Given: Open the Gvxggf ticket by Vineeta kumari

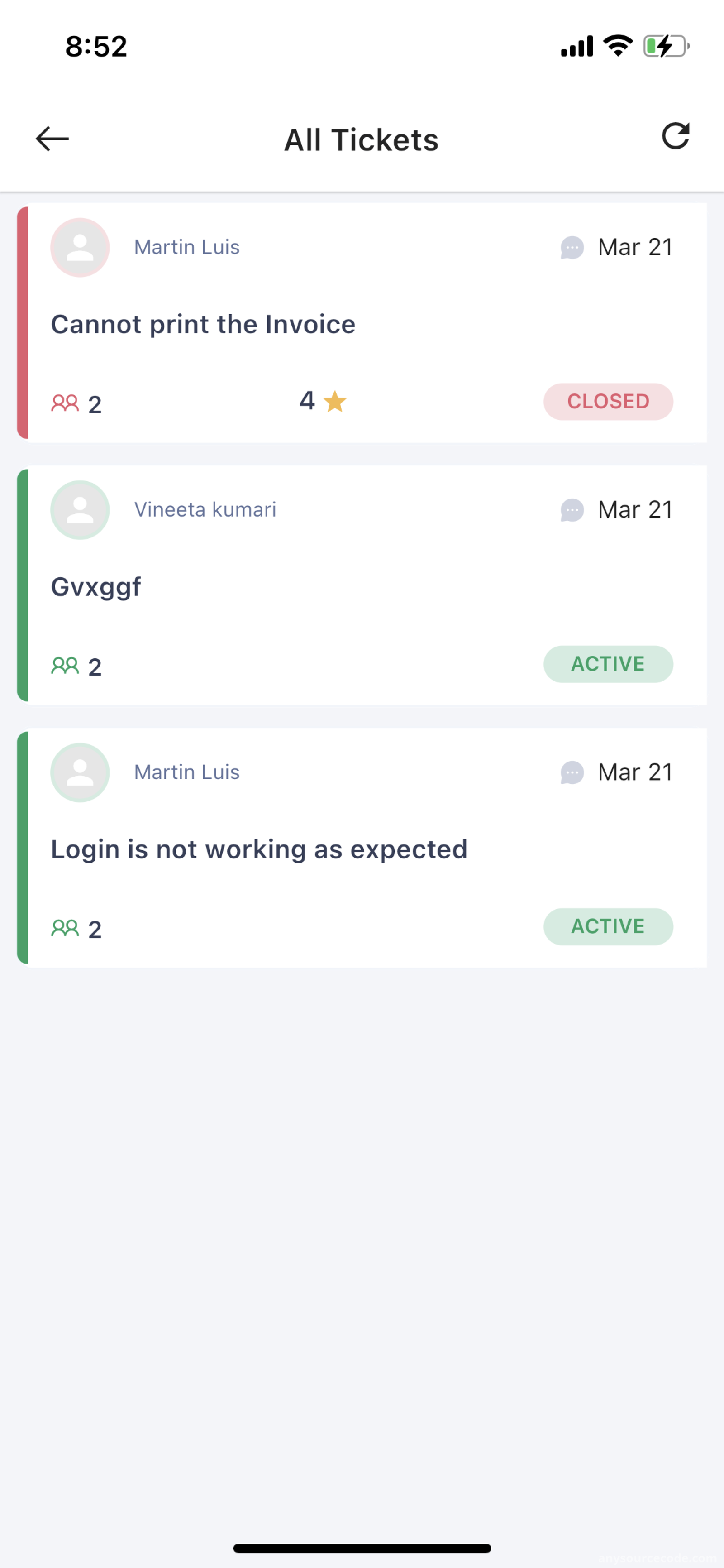Looking at the screenshot, I should tap(362, 585).
